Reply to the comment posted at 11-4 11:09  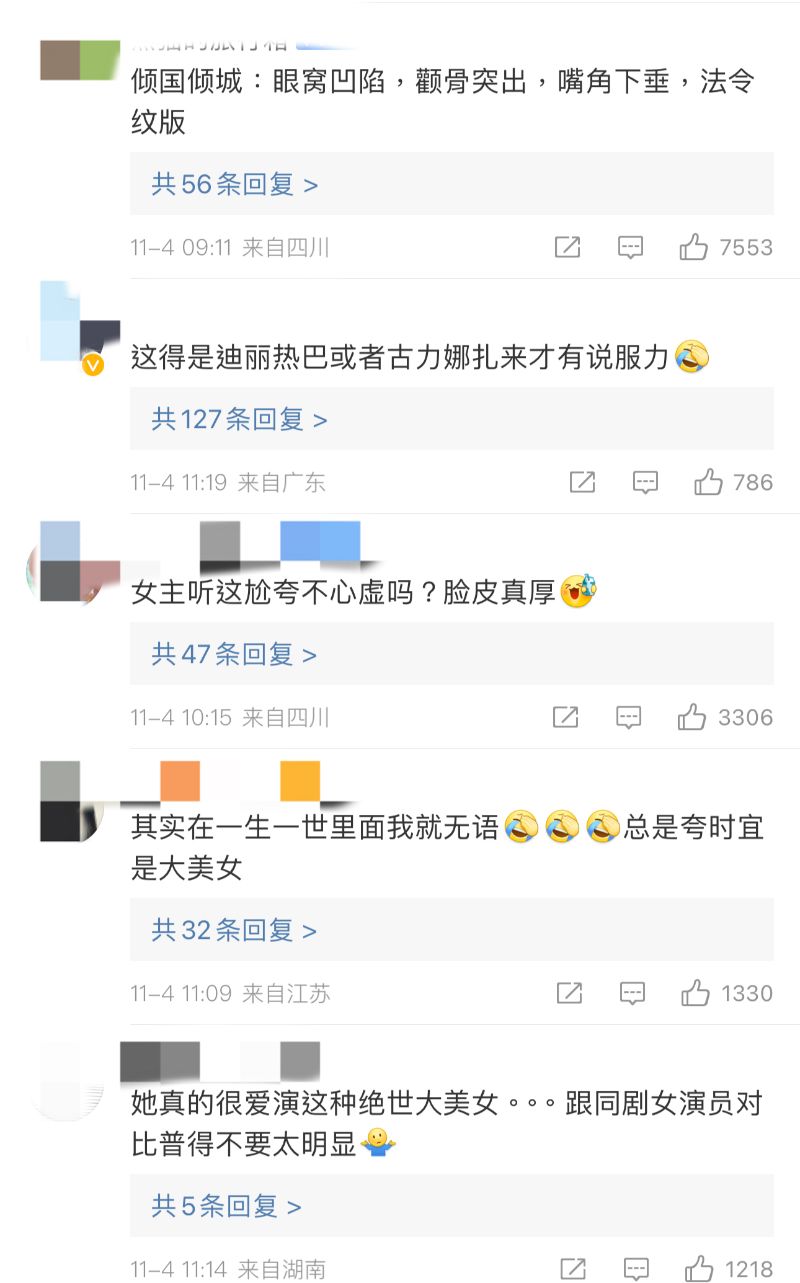(632, 993)
